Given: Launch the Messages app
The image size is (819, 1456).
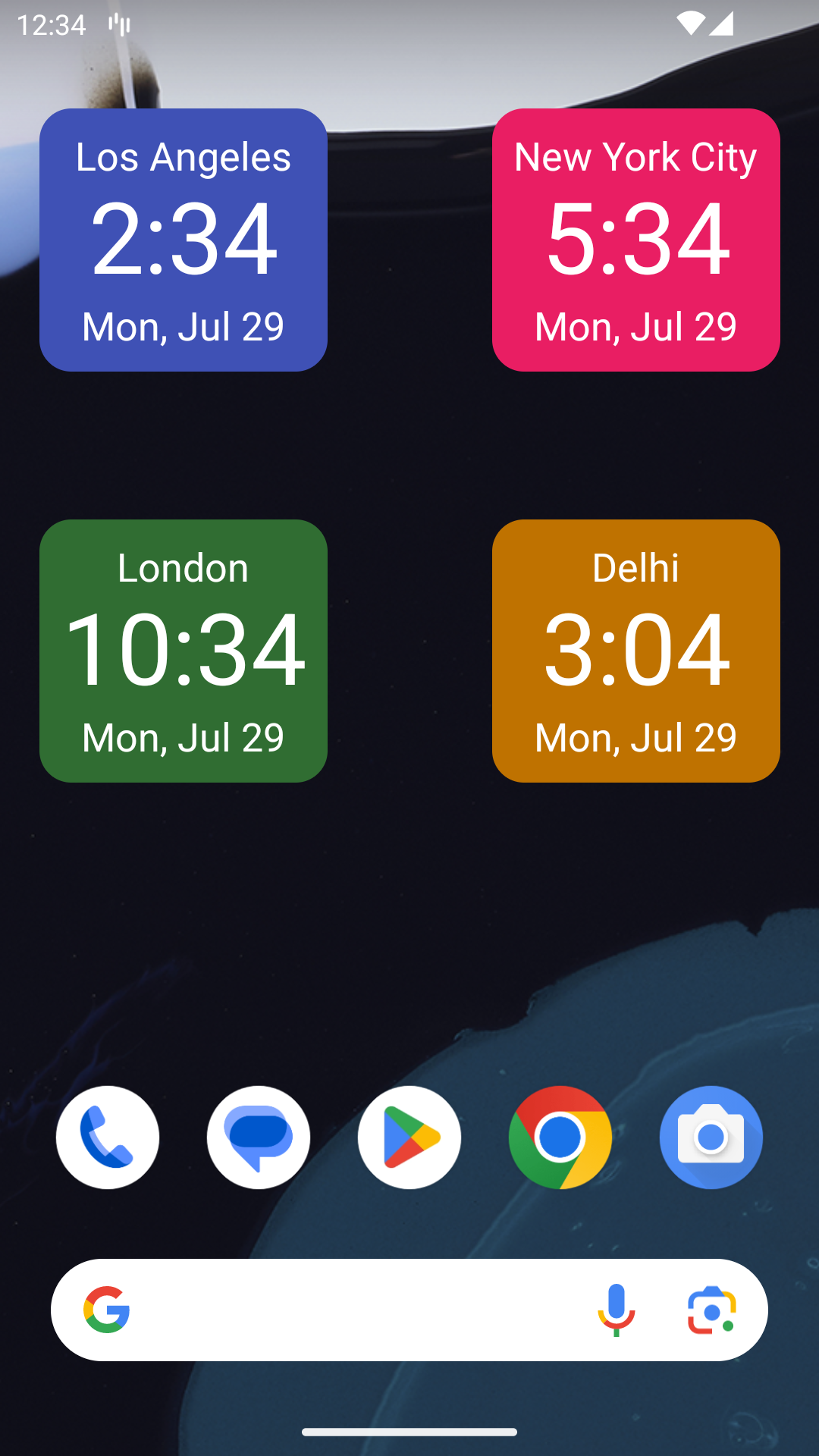Looking at the screenshot, I should (x=258, y=1136).
